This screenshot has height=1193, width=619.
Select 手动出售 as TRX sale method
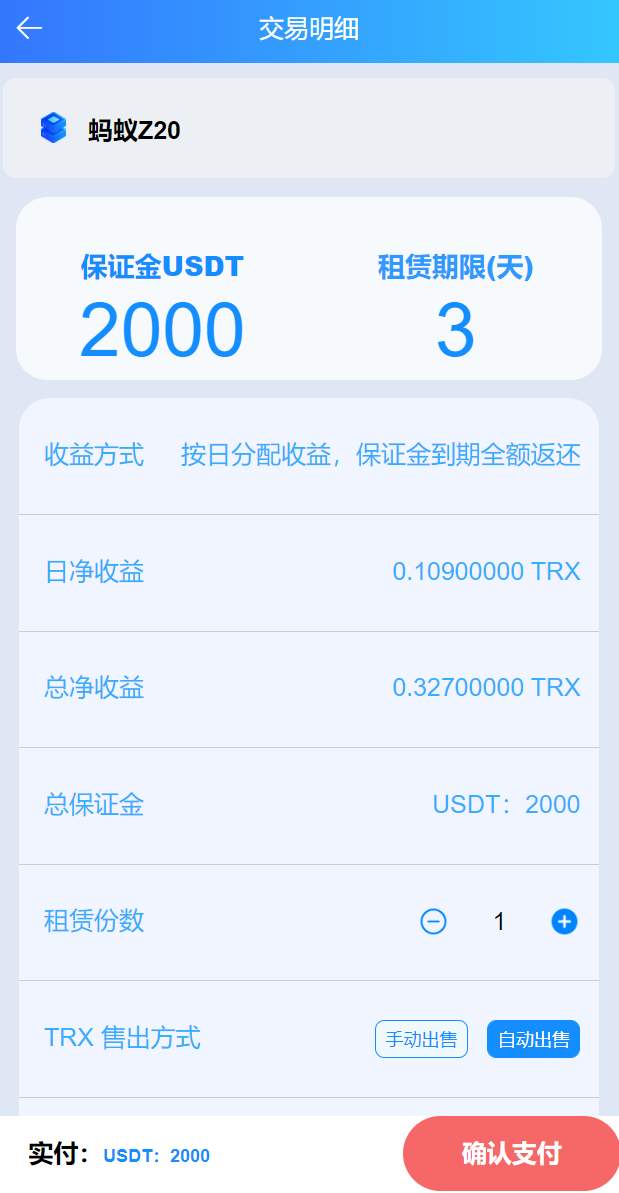pos(421,1039)
